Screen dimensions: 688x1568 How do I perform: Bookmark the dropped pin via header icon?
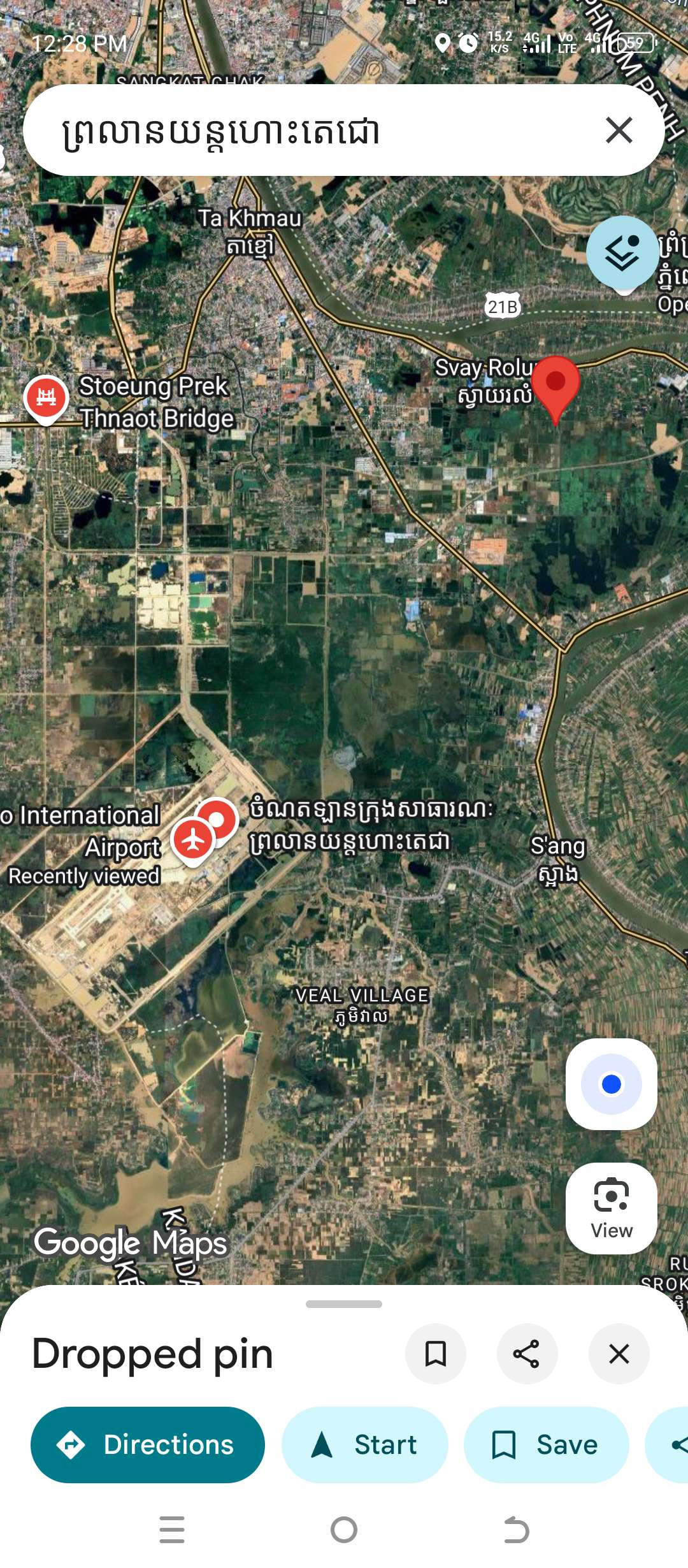click(x=436, y=1354)
